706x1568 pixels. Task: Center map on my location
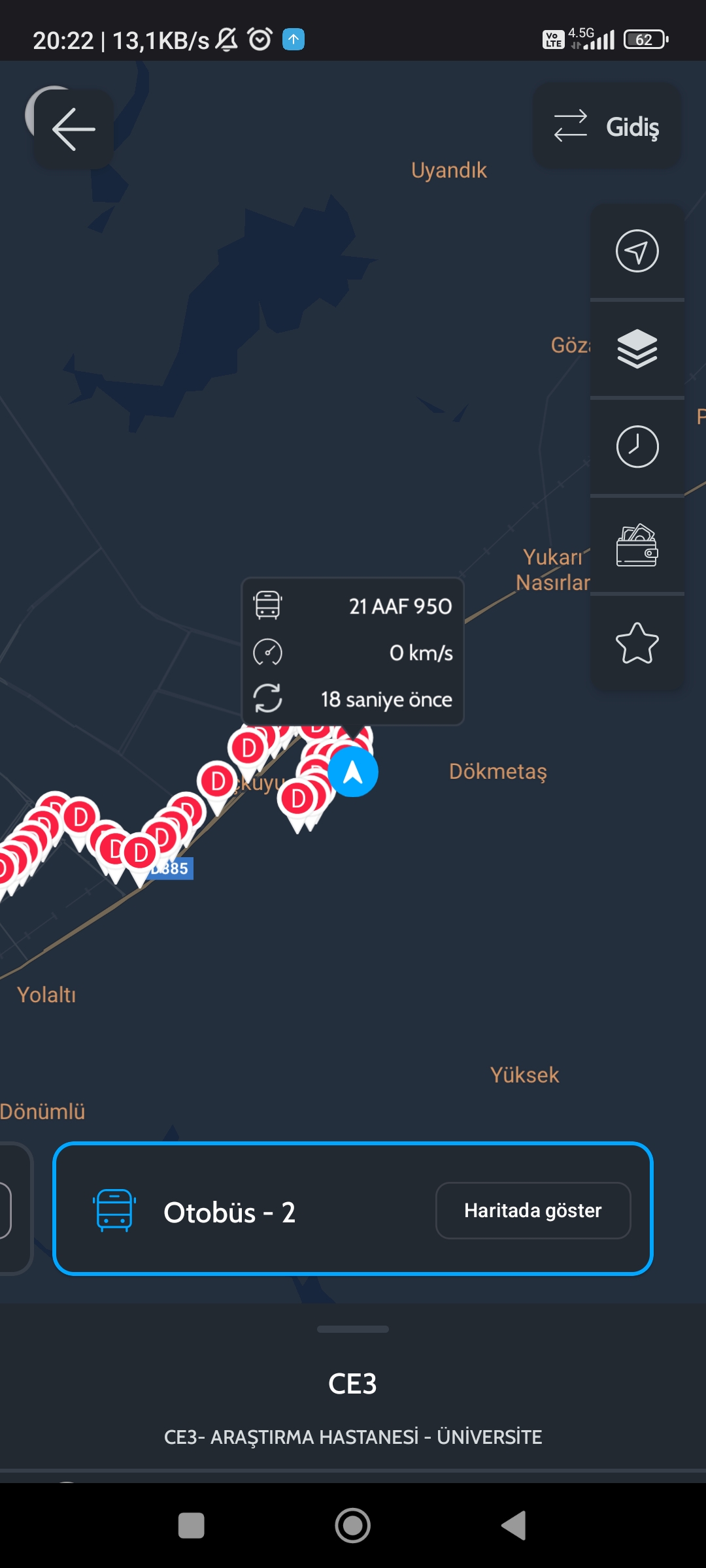tap(637, 251)
